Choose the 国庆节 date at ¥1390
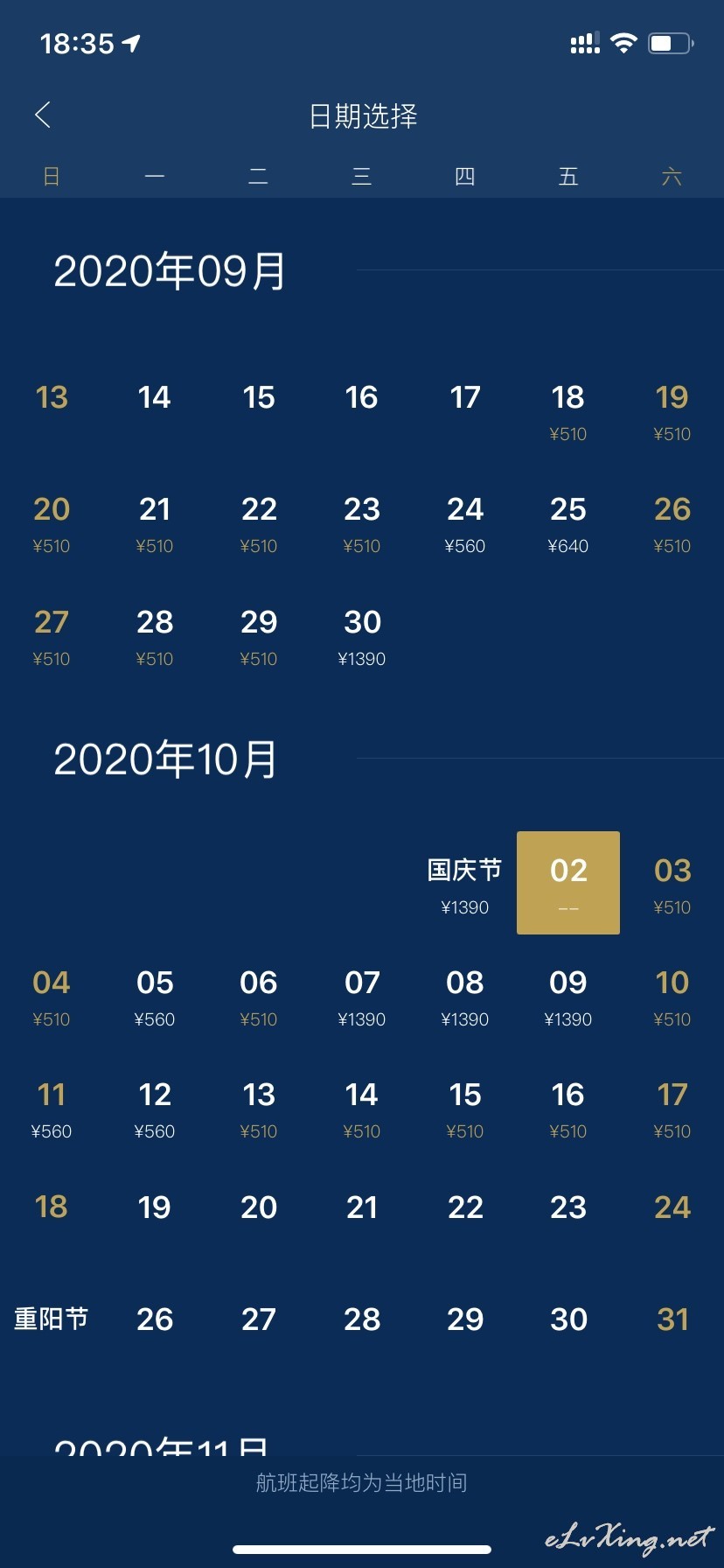The height and width of the screenshot is (1568, 724). (465, 885)
